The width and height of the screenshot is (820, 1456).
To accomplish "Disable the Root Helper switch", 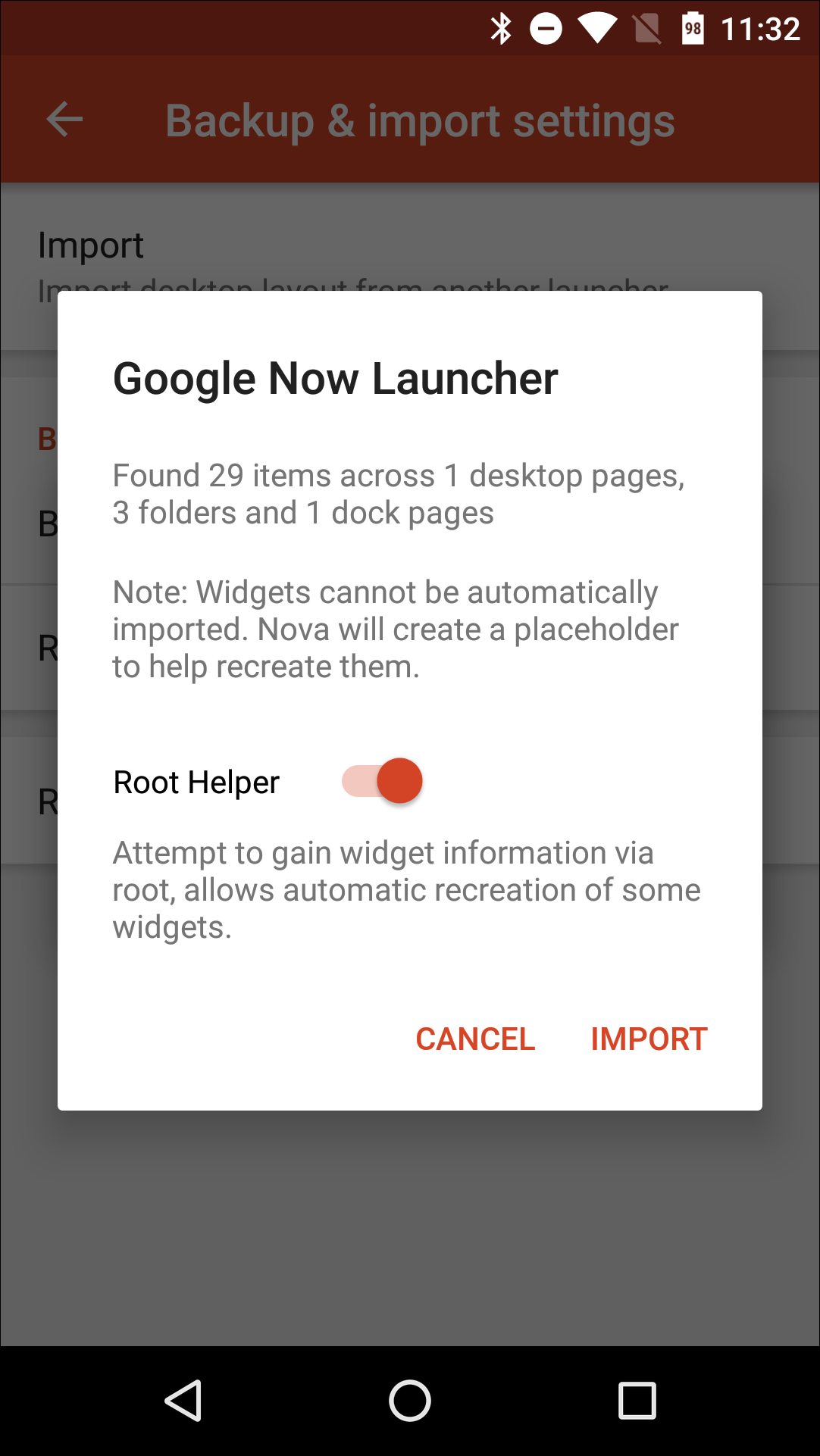I will click(x=382, y=781).
